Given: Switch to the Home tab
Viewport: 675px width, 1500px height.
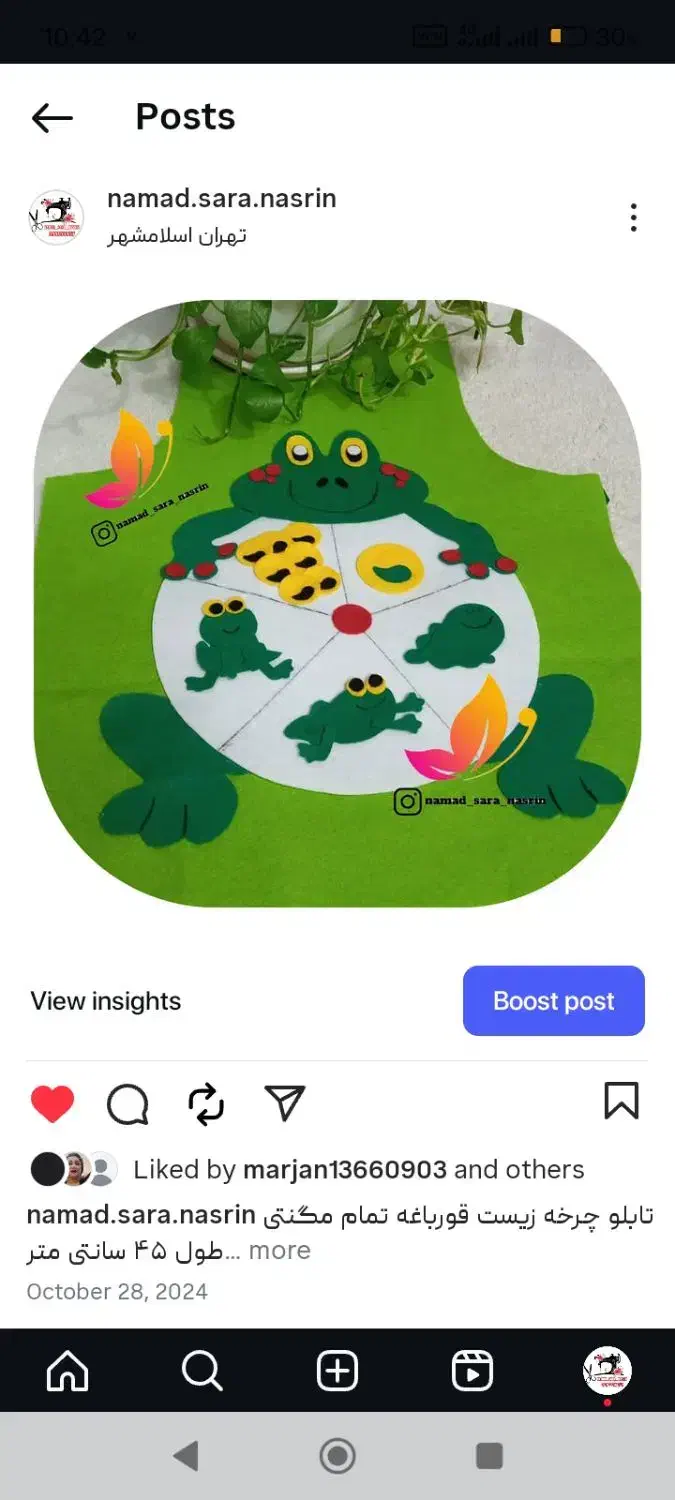Looking at the screenshot, I should (68, 1371).
